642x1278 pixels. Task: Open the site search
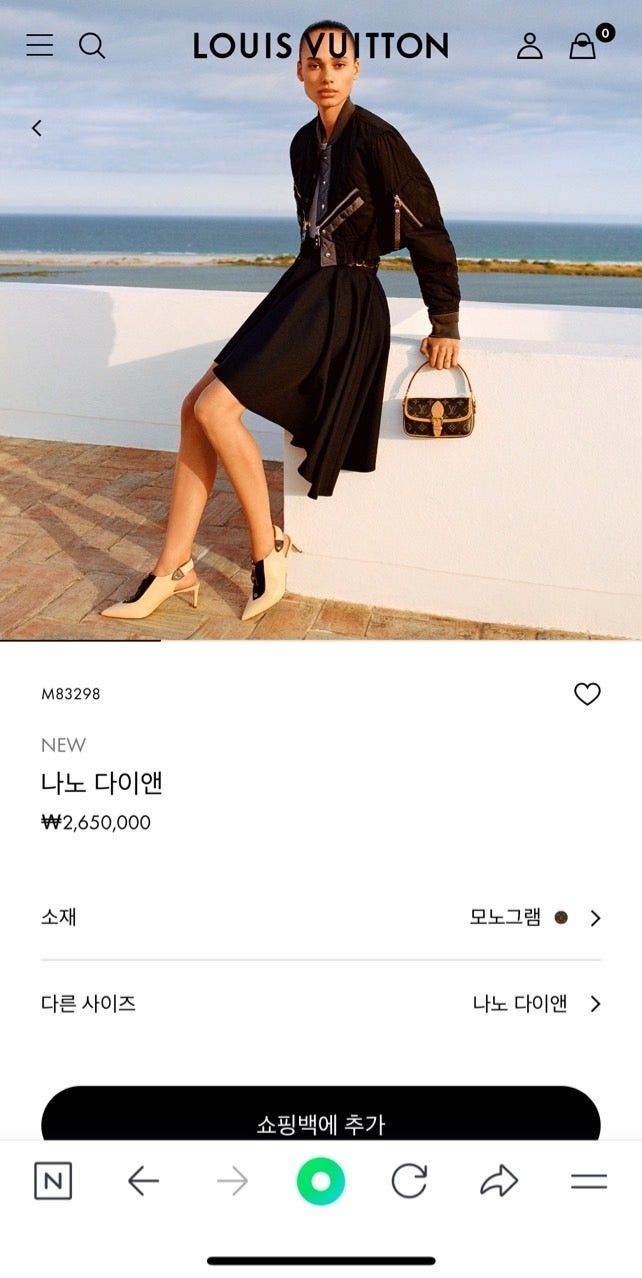click(x=92, y=45)
